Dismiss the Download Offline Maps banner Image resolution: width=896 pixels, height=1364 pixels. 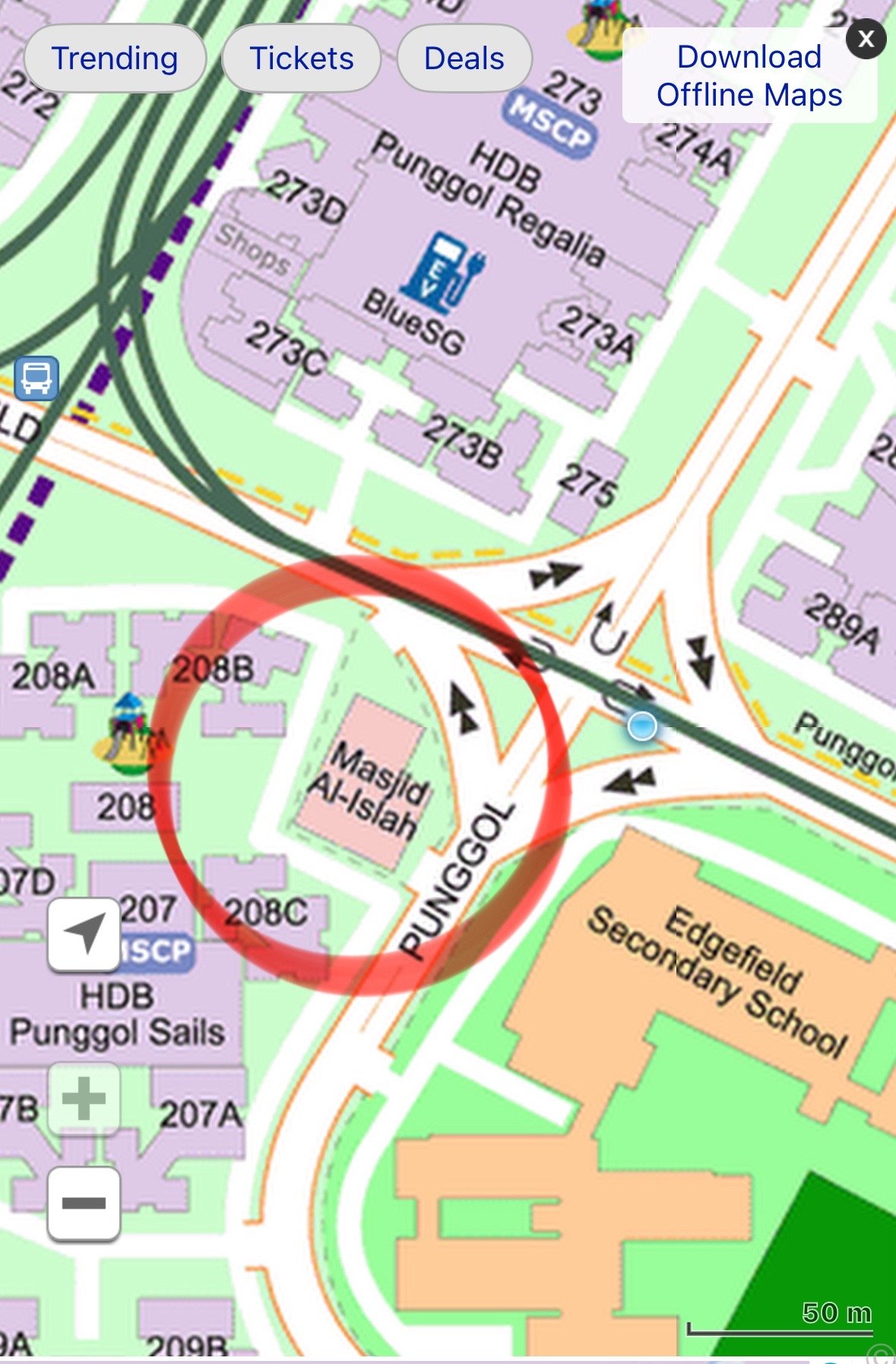pyautogui.click(x=865, y=39)
